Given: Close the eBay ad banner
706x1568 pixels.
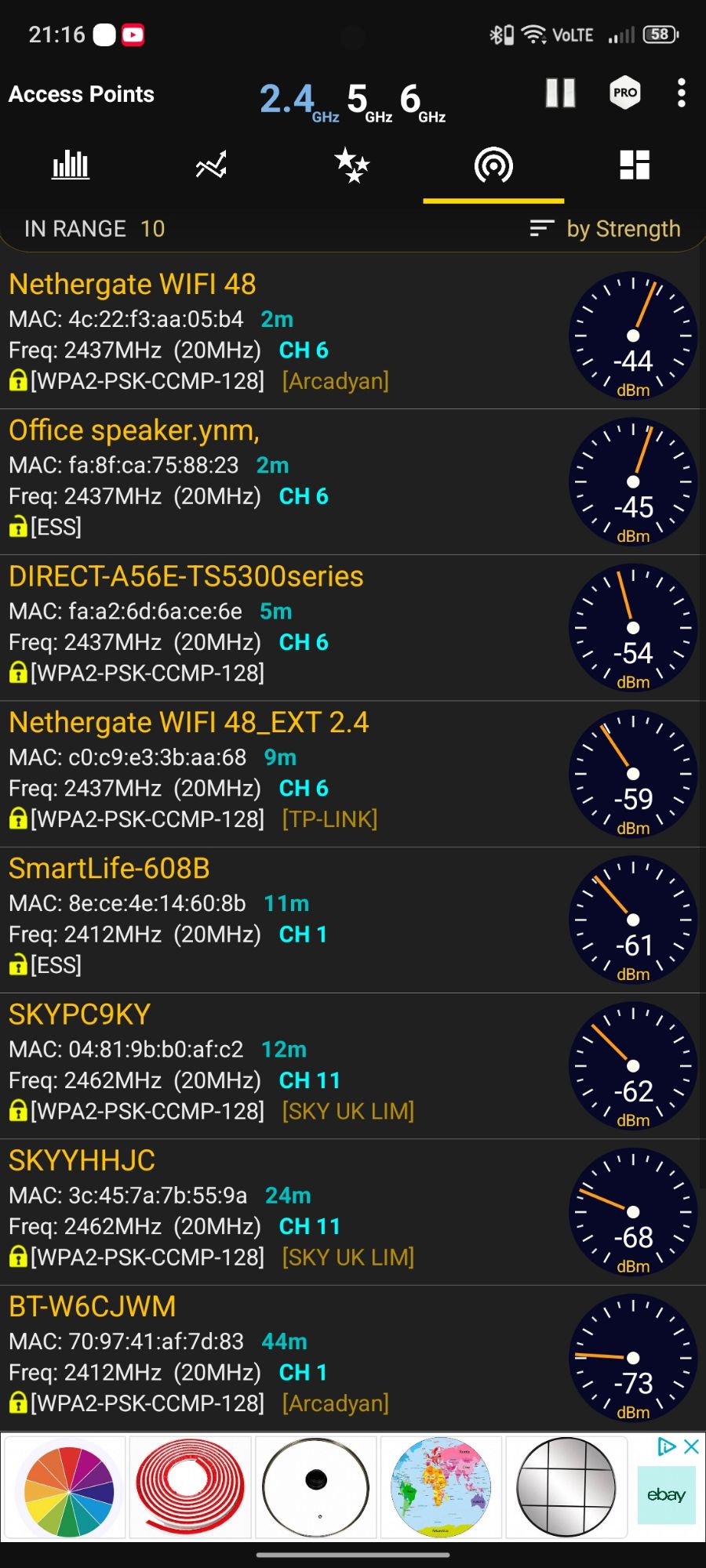Looking at the screenshot, I should 691,1446.
